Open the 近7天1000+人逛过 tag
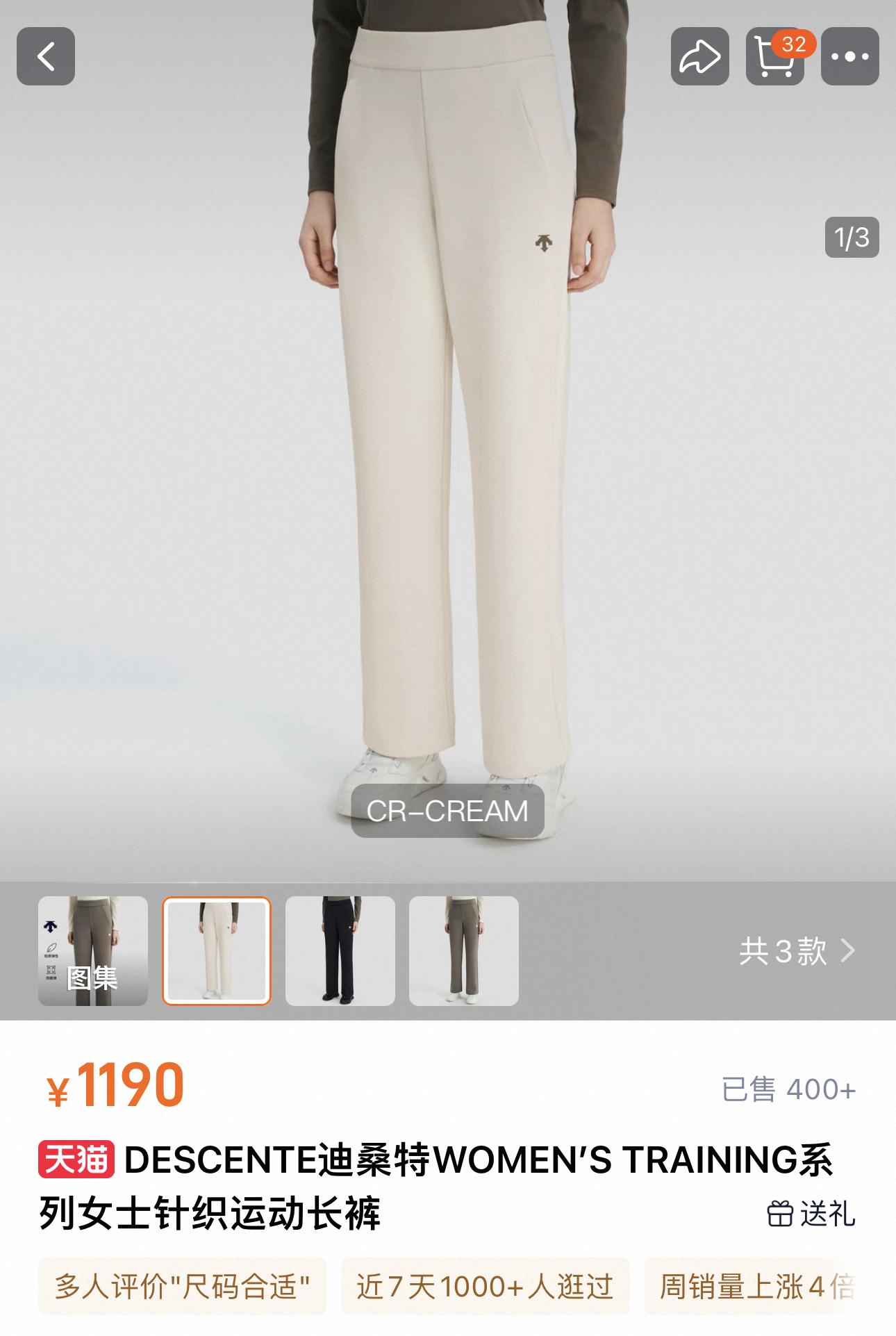 point(485,1286)
